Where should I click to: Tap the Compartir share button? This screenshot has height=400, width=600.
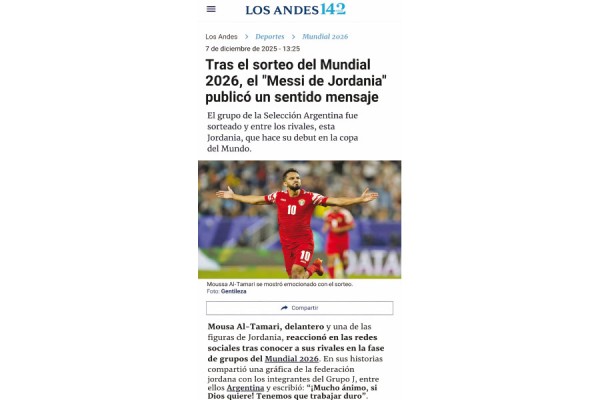(x=299, y=308)
